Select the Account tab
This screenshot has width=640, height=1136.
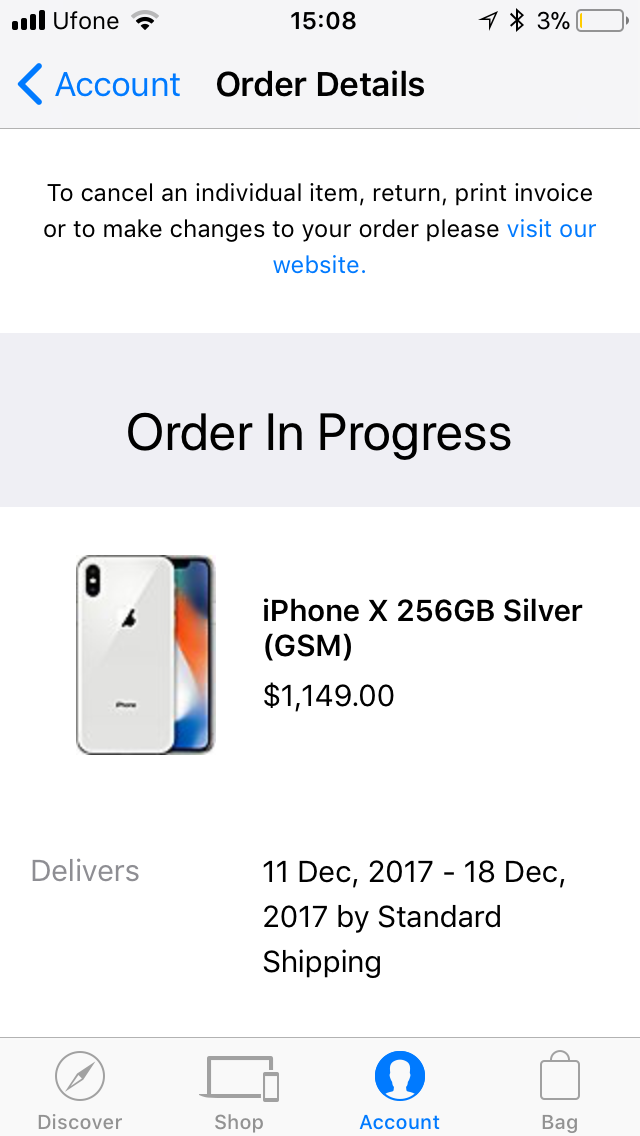click(x=400, y=1090)
